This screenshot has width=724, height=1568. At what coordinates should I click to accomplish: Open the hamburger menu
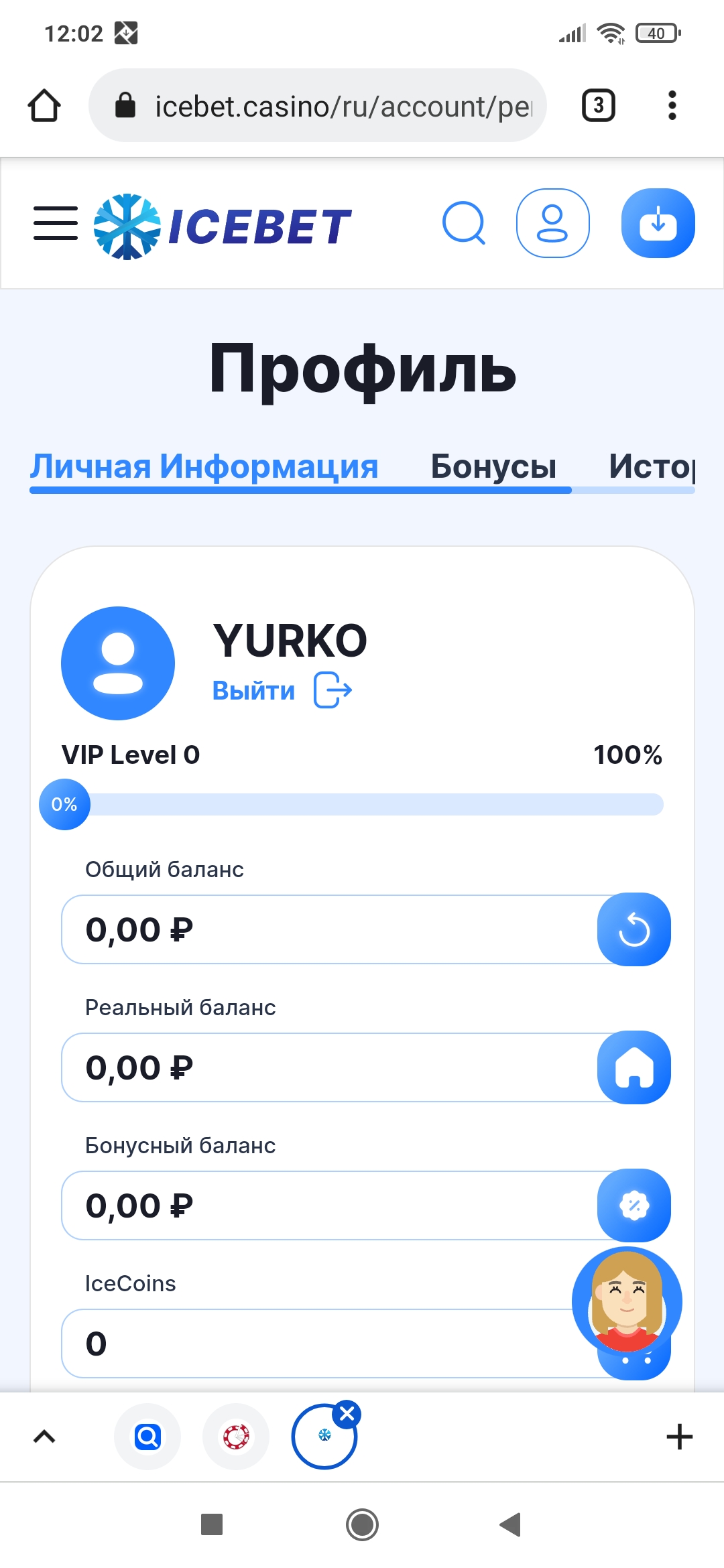pyautogui.click(x=56, y=223)
